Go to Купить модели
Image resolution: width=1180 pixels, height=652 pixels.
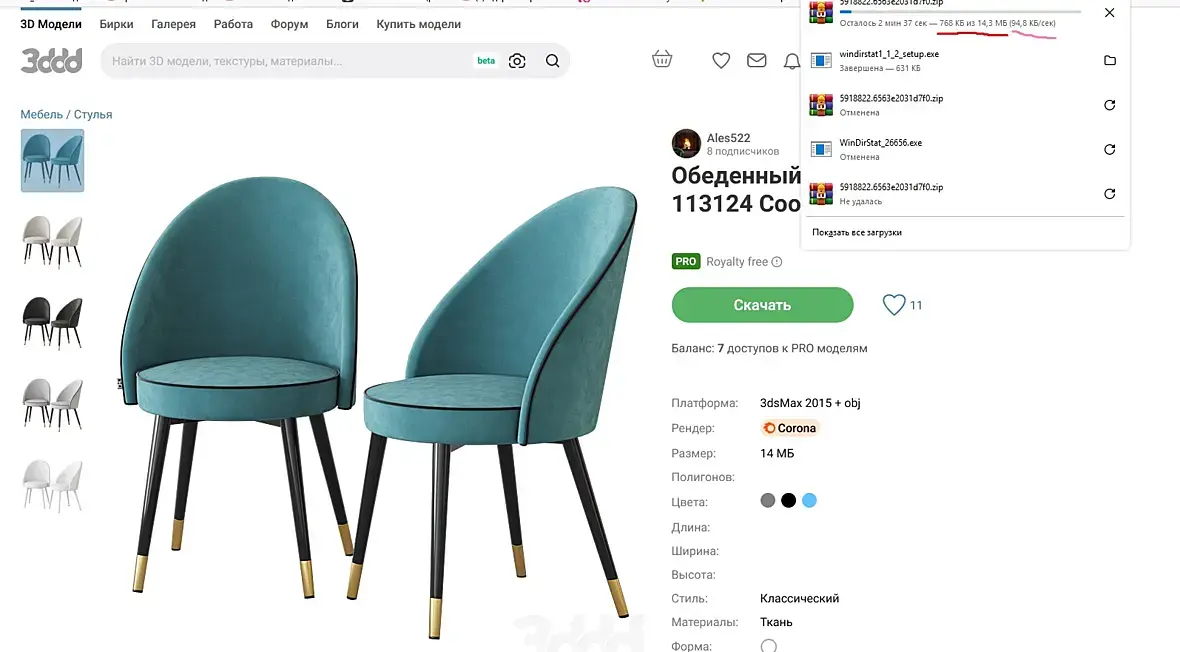click(x=418, y=24)
